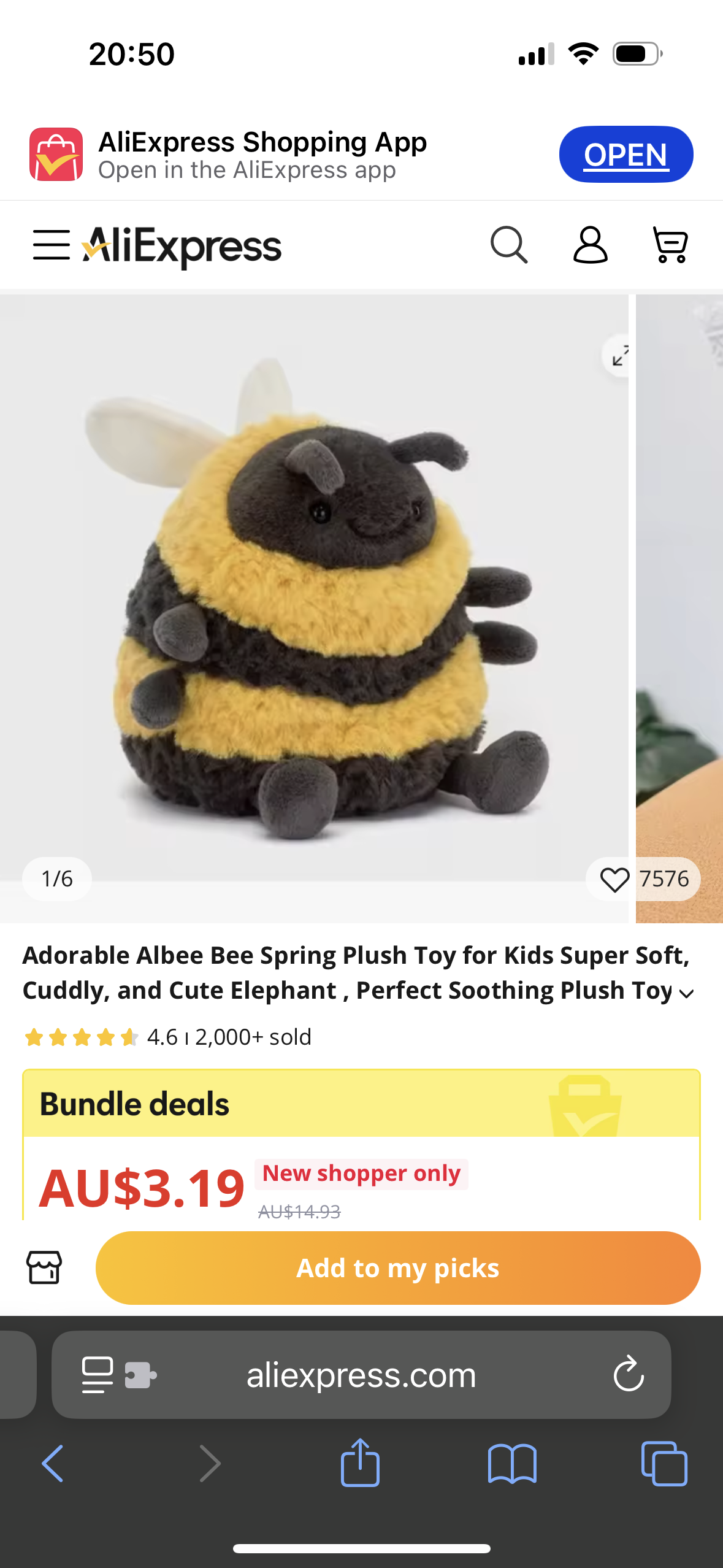Screen dimensions: 723x1568
Task: Expand the full product title
Action: 687,994
